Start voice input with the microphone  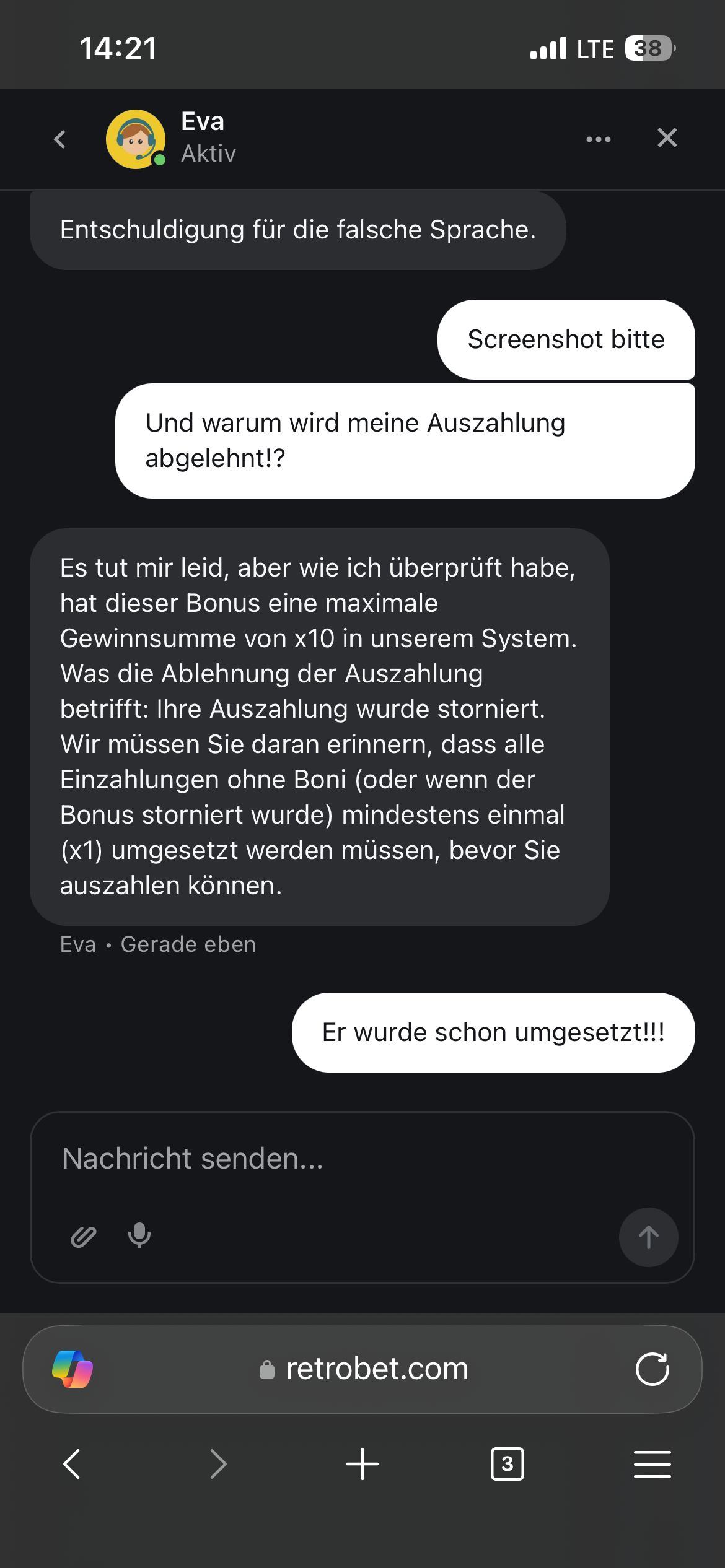coord(139,1235)
